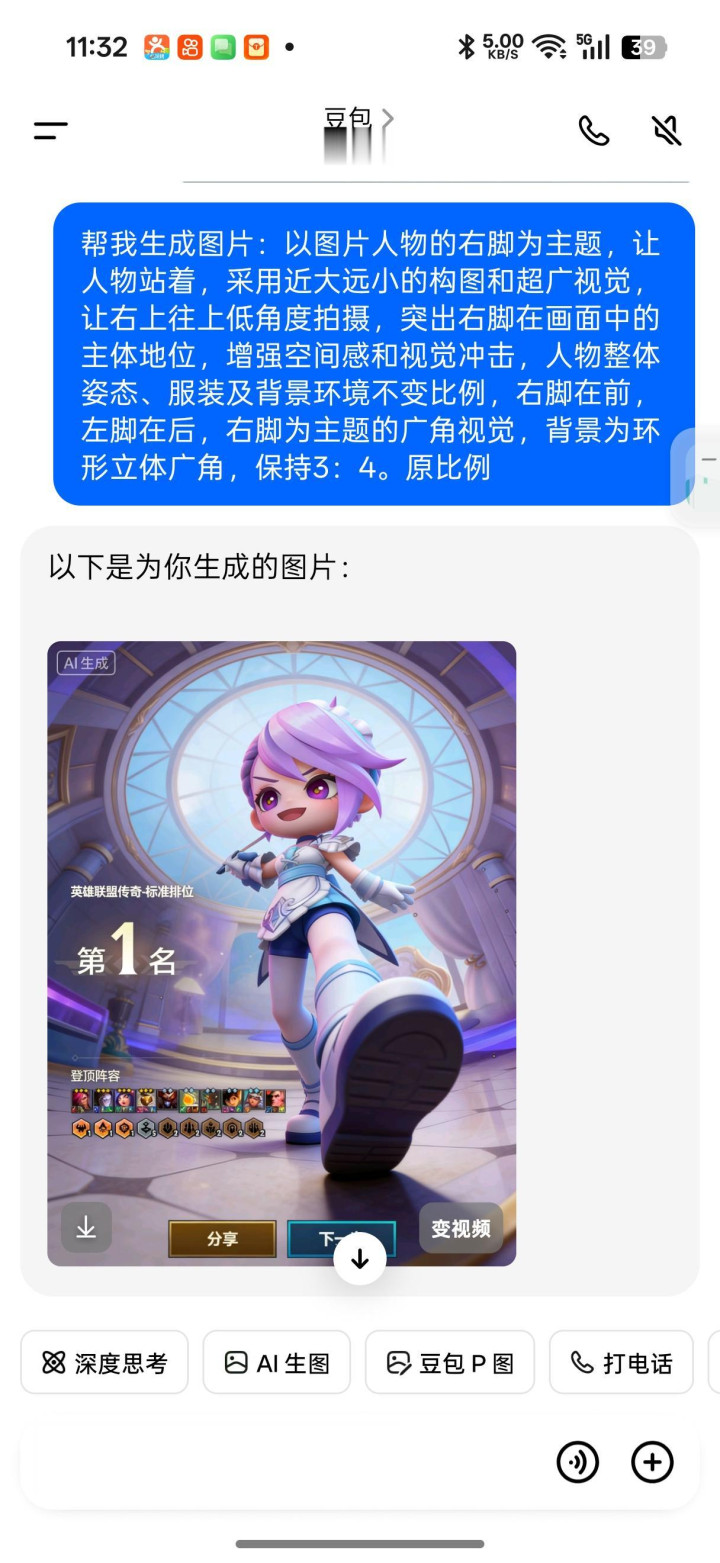Screen dimensions: 720x1563
Task: Choose the AI 生图 chip
Action: pyautogui.click(x=277, y=1362)
